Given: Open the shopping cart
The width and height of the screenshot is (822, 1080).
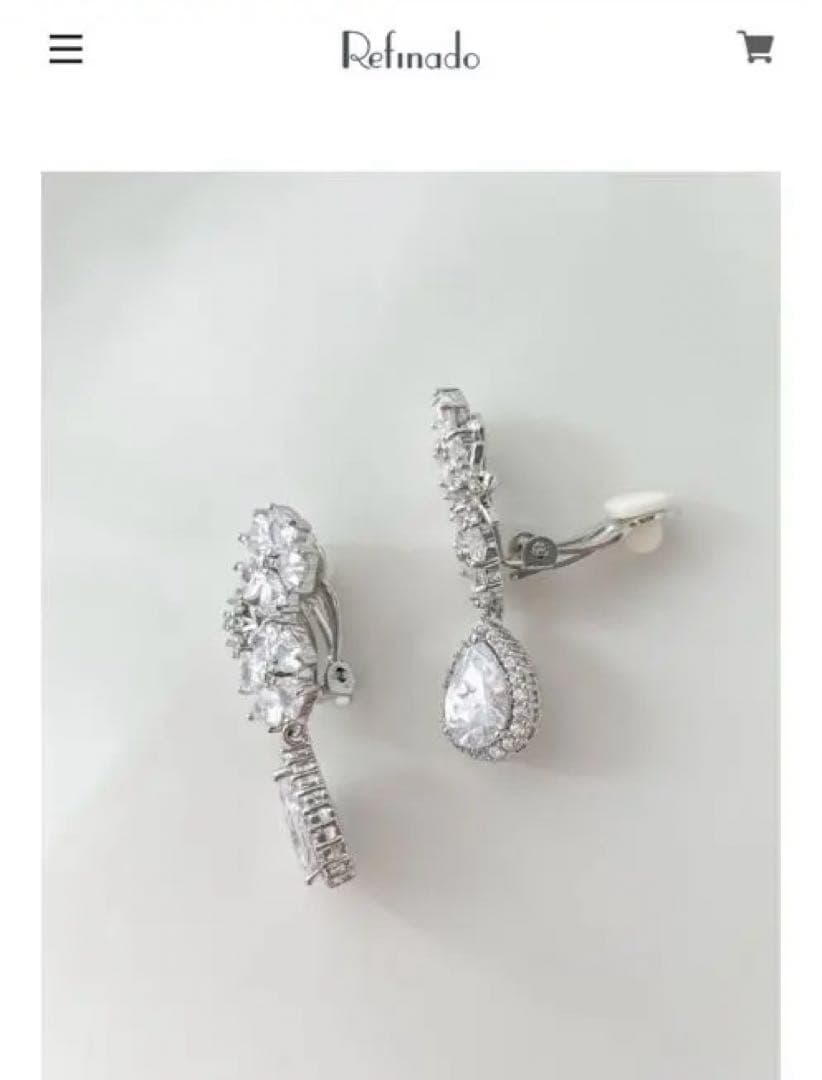Looking at the screenshot, I should click(x=755, y=47).
